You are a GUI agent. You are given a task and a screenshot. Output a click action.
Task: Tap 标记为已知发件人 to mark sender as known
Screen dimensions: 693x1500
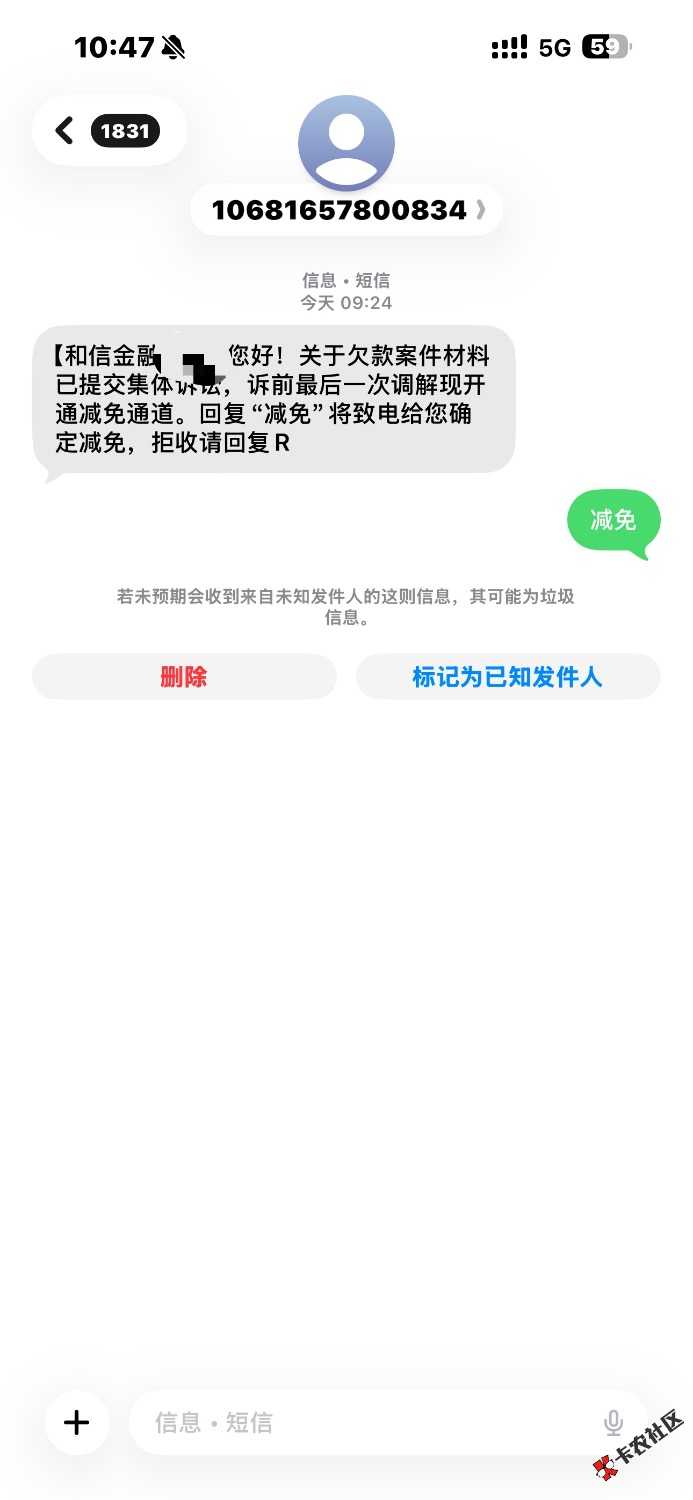tap(508, 677)
